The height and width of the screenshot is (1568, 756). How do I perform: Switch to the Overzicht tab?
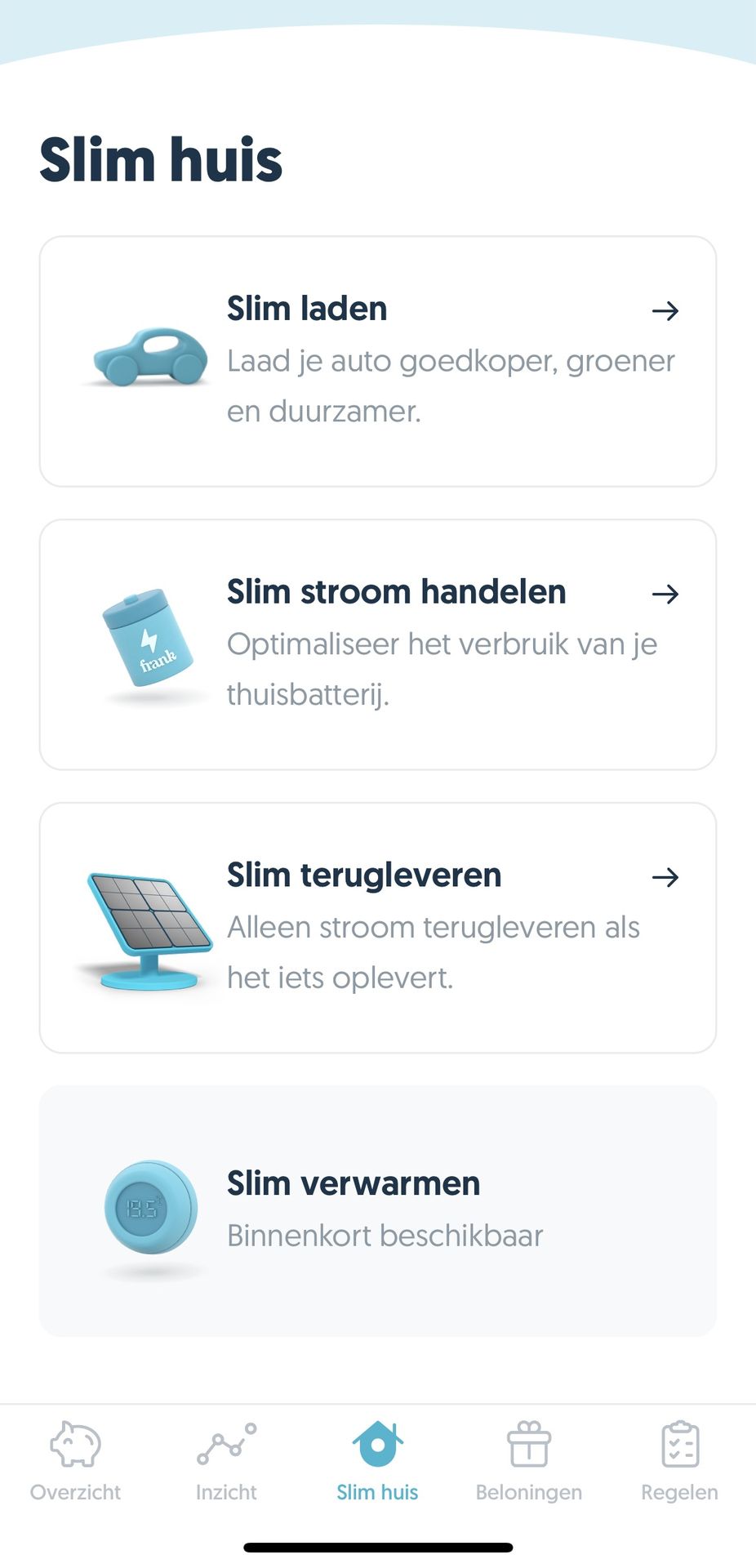coord(75,1462)
